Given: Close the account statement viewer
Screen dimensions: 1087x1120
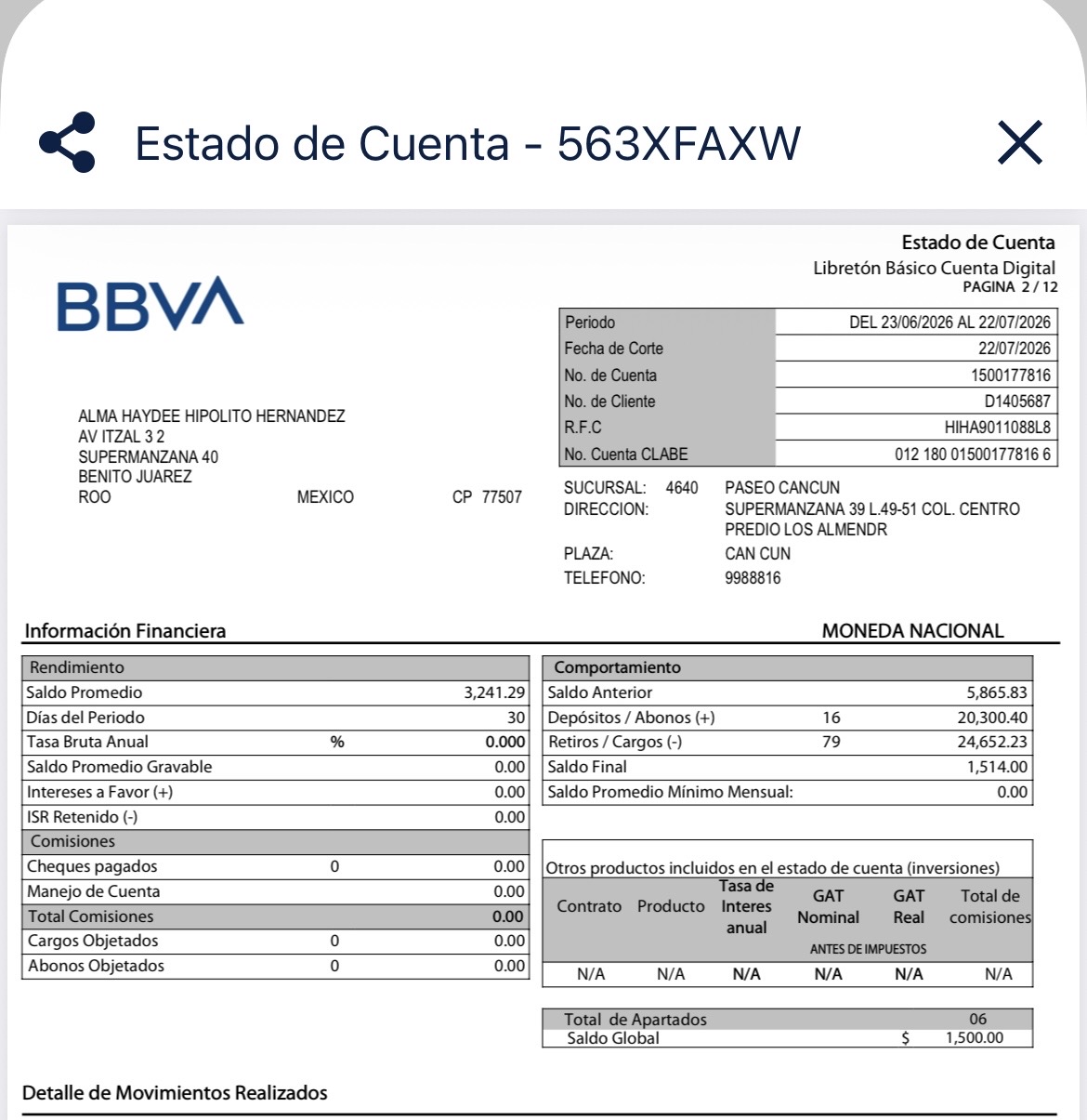Looking at the screenshot, I should (x=1020, y=143).
